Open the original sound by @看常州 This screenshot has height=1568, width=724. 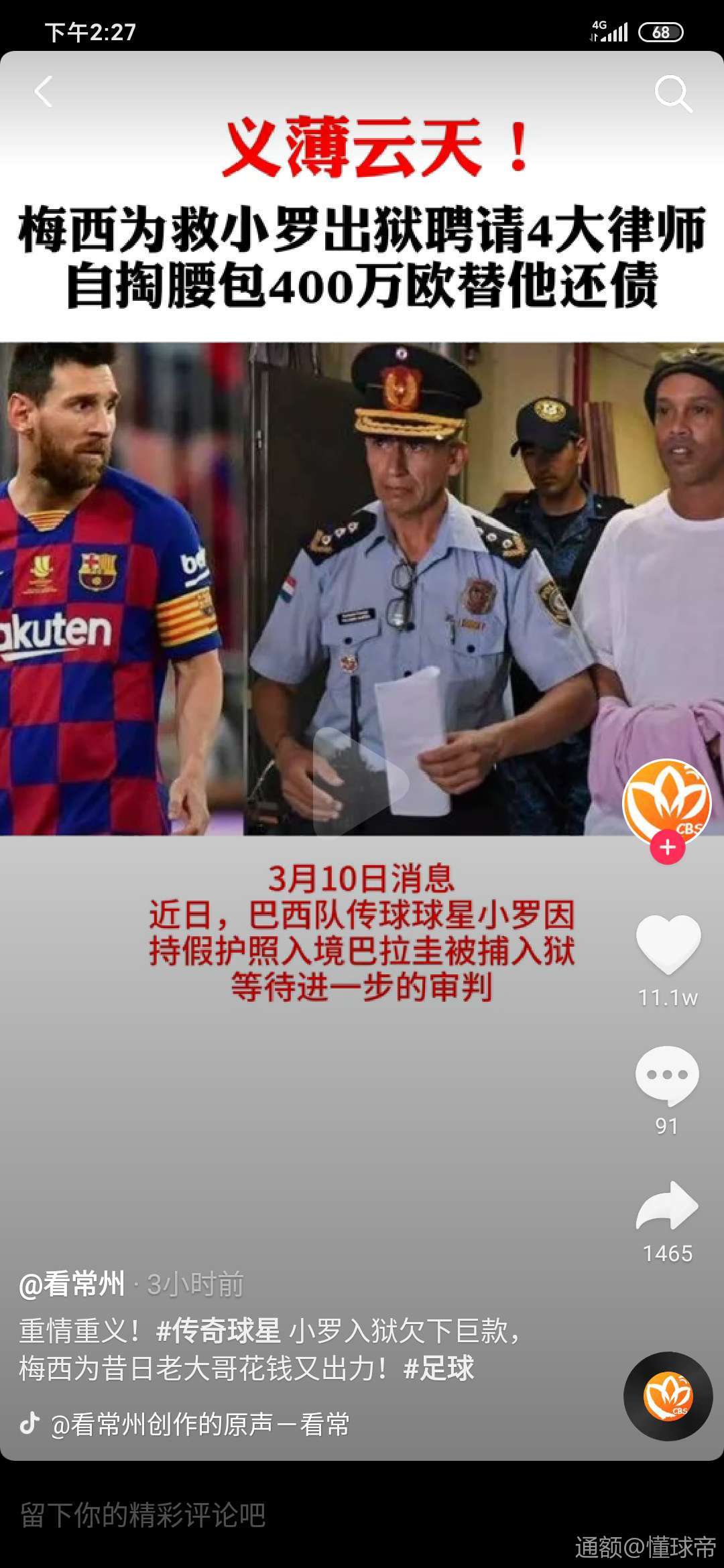pos(200,1424)
